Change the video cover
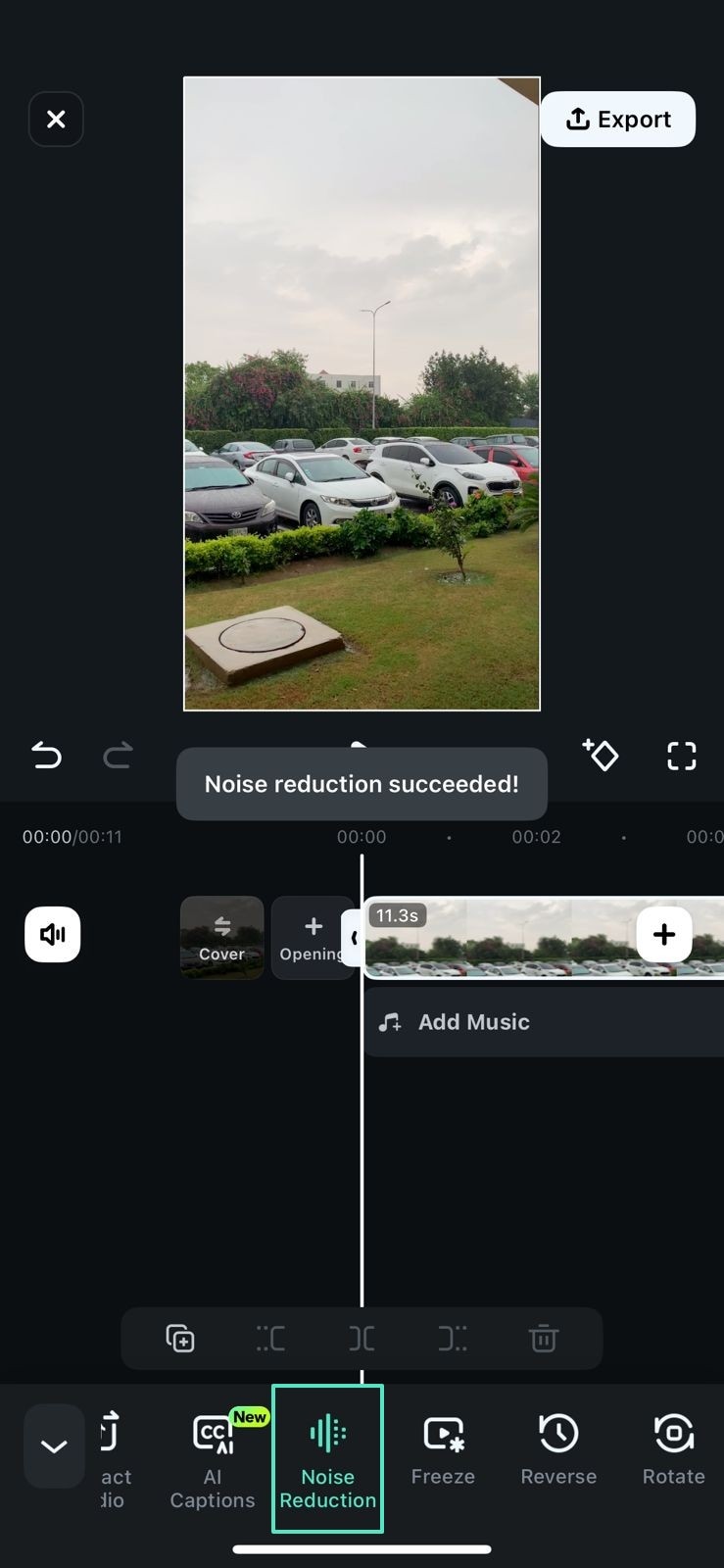 coord(221,938)
